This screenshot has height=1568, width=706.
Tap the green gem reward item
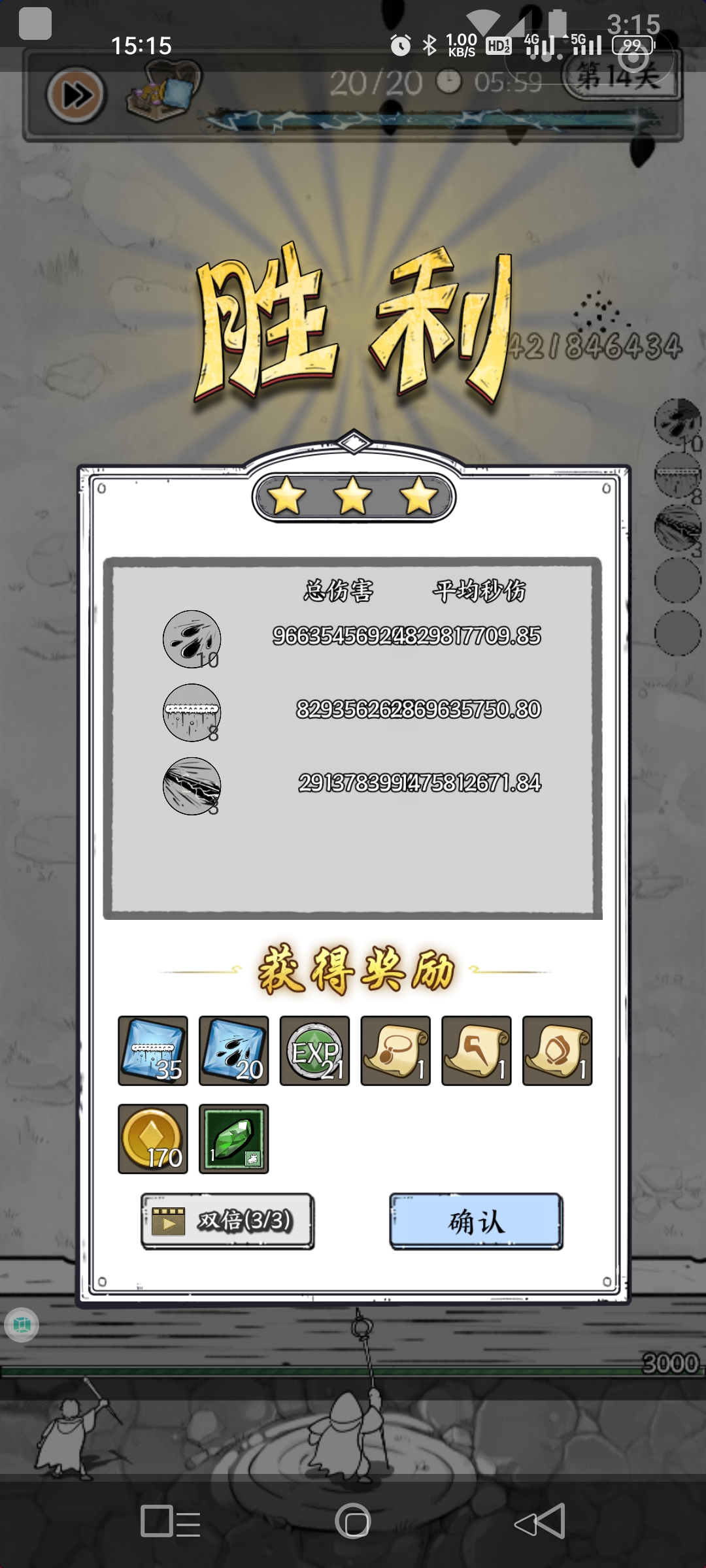[233, 1139]
